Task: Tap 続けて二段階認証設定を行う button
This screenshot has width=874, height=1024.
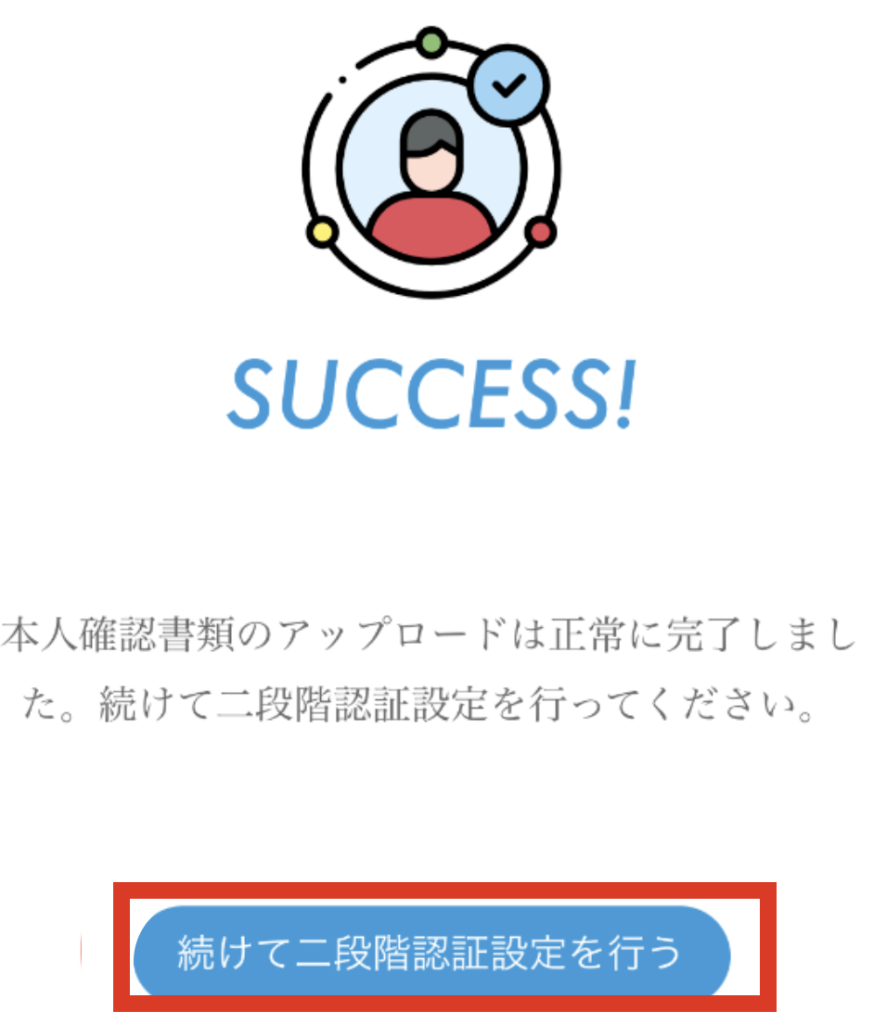Action: pyautogui.click(x=432, y=952)
